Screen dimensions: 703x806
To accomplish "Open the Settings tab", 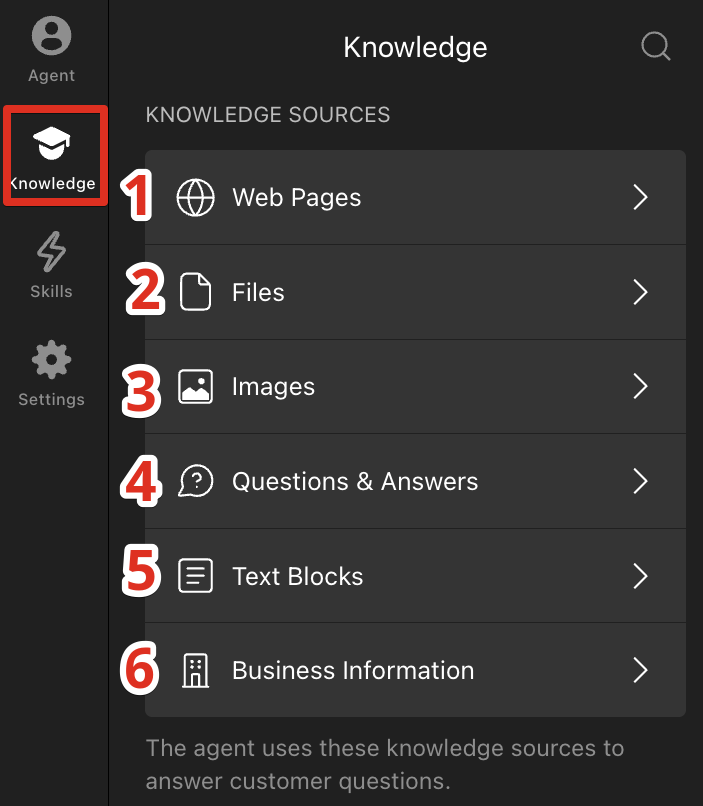I will [x=51, y=374].
